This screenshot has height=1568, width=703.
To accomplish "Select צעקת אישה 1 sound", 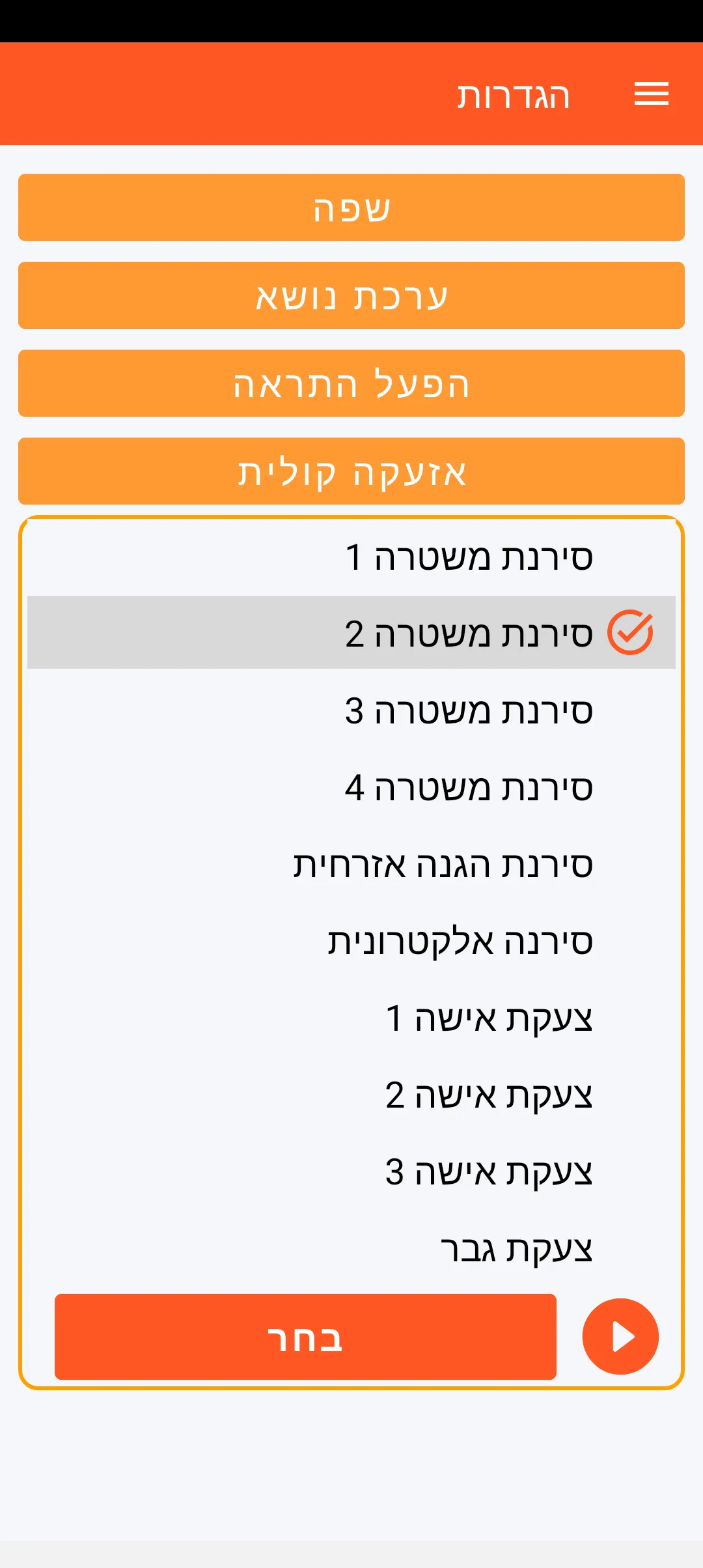I will [x=489, y=1018].
